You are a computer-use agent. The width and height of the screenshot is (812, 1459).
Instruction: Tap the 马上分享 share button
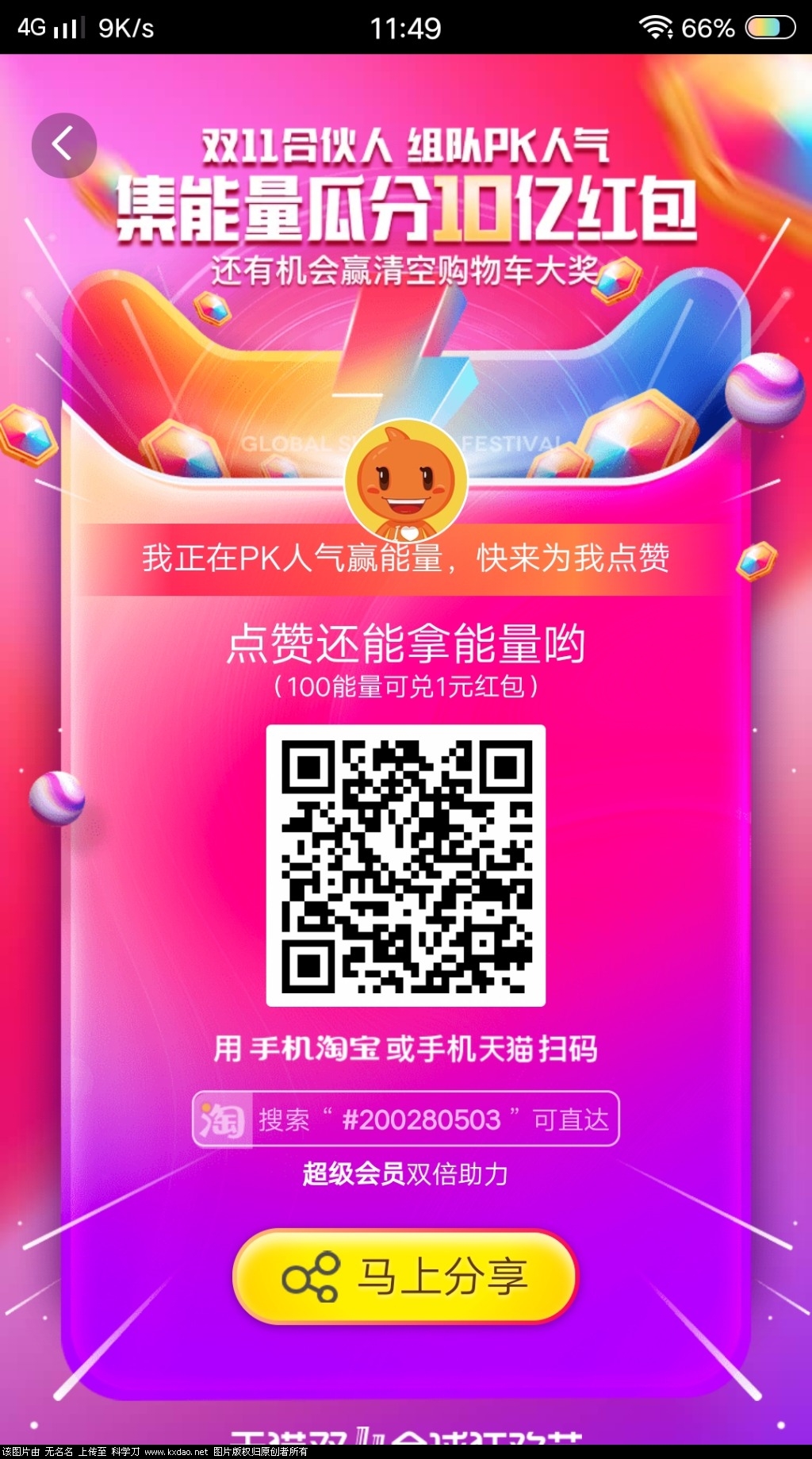[x=405, y=1277]
